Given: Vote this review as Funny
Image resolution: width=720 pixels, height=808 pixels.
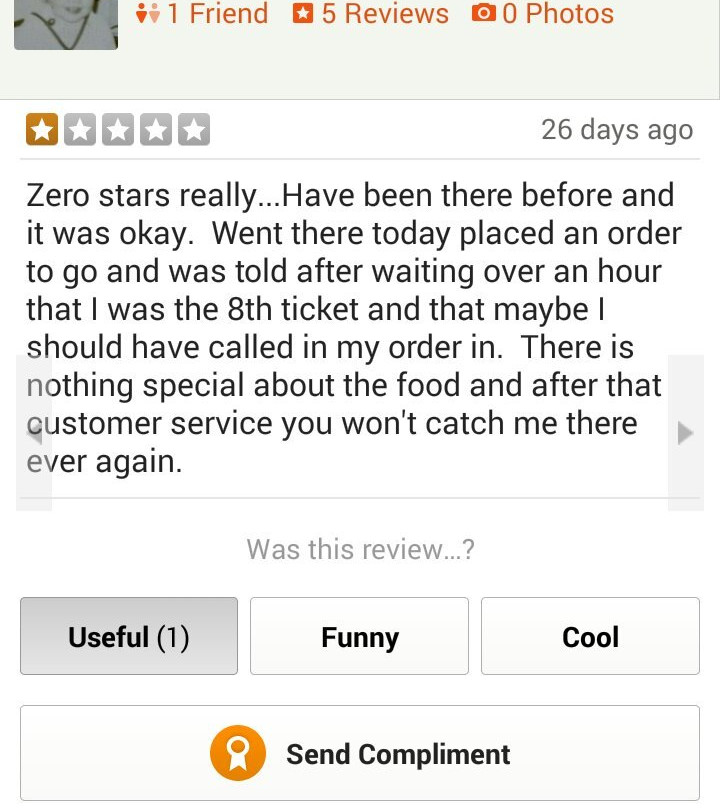Looking at the screenshot, I should 359,637.
